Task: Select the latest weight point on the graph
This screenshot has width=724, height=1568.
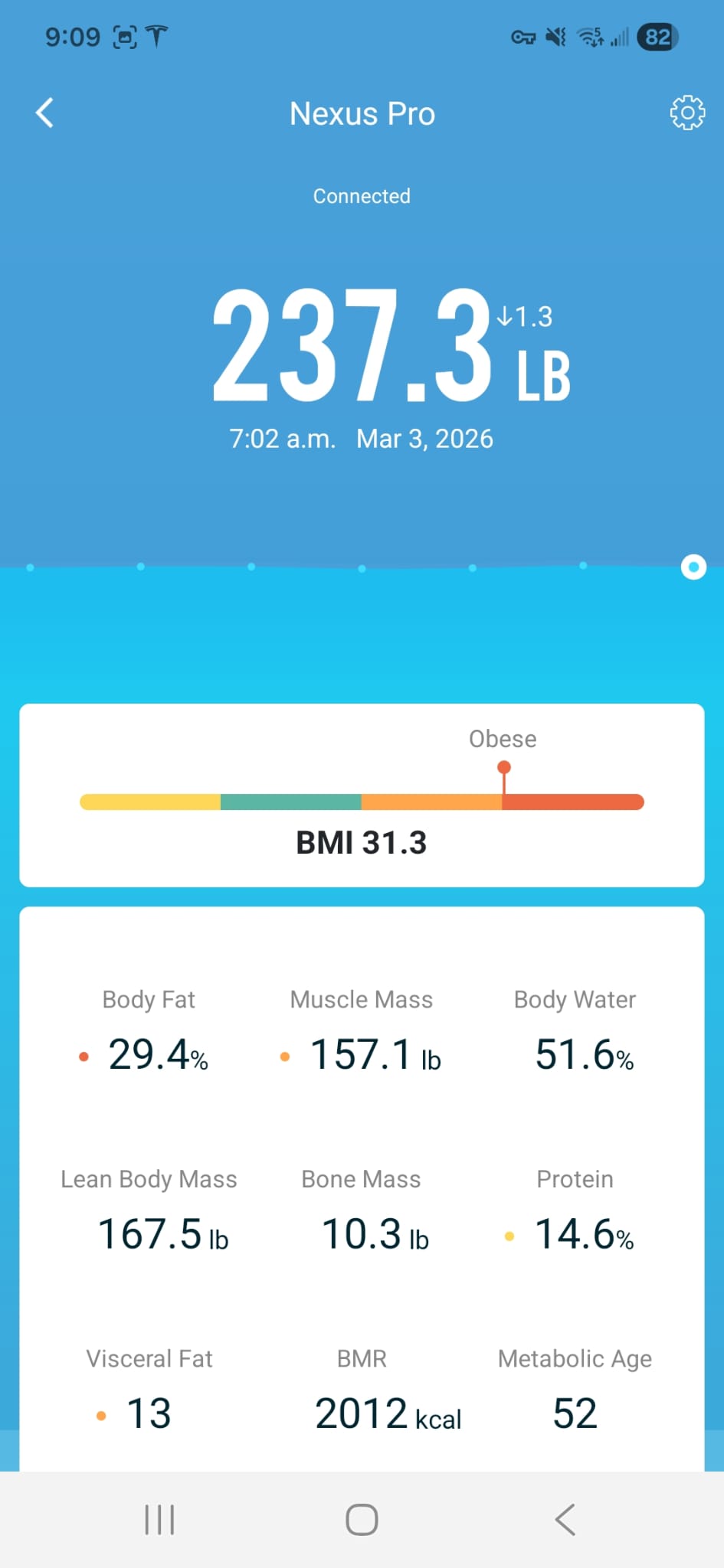Action: 693,567
